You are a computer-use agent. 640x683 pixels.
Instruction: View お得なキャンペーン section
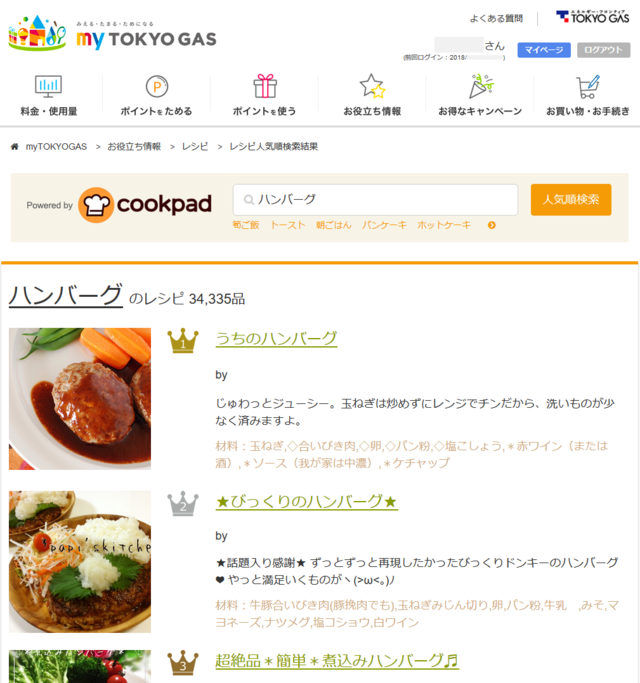(480, 97)
